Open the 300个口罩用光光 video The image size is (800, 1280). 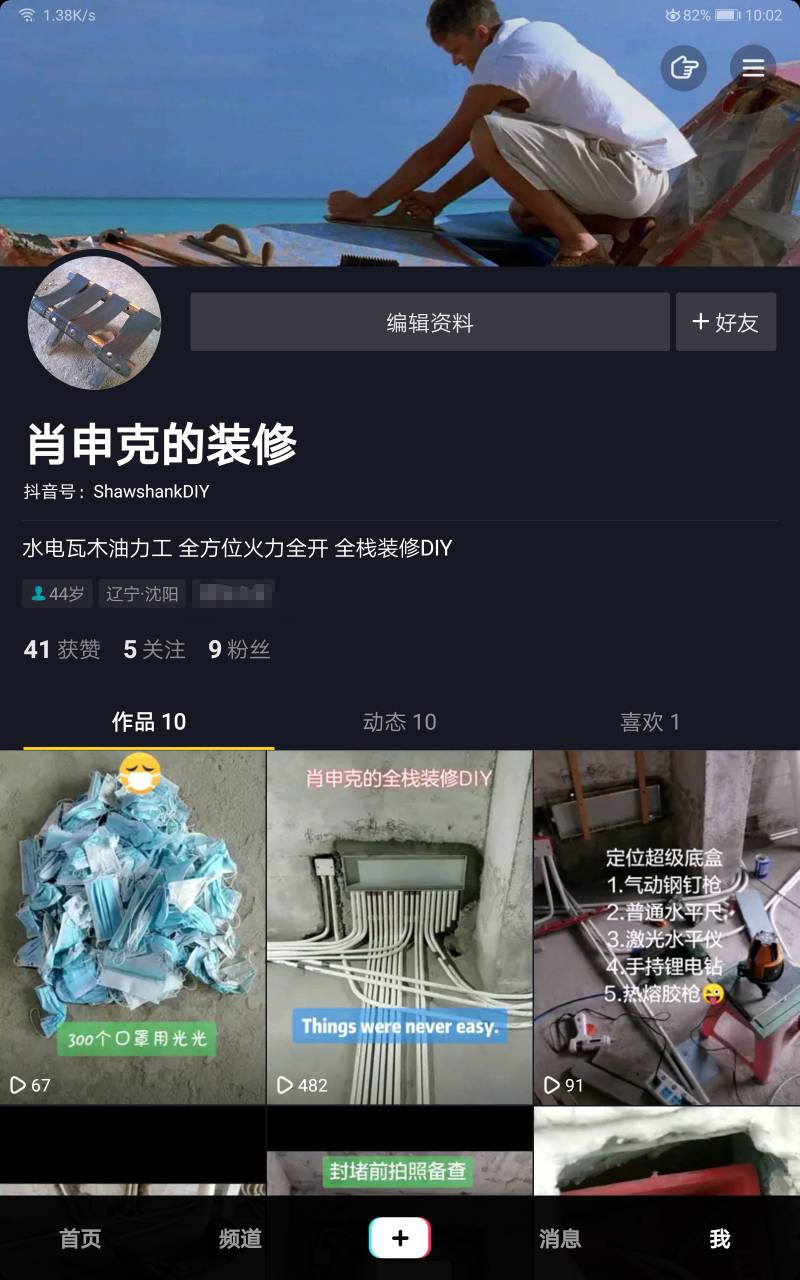132,927
